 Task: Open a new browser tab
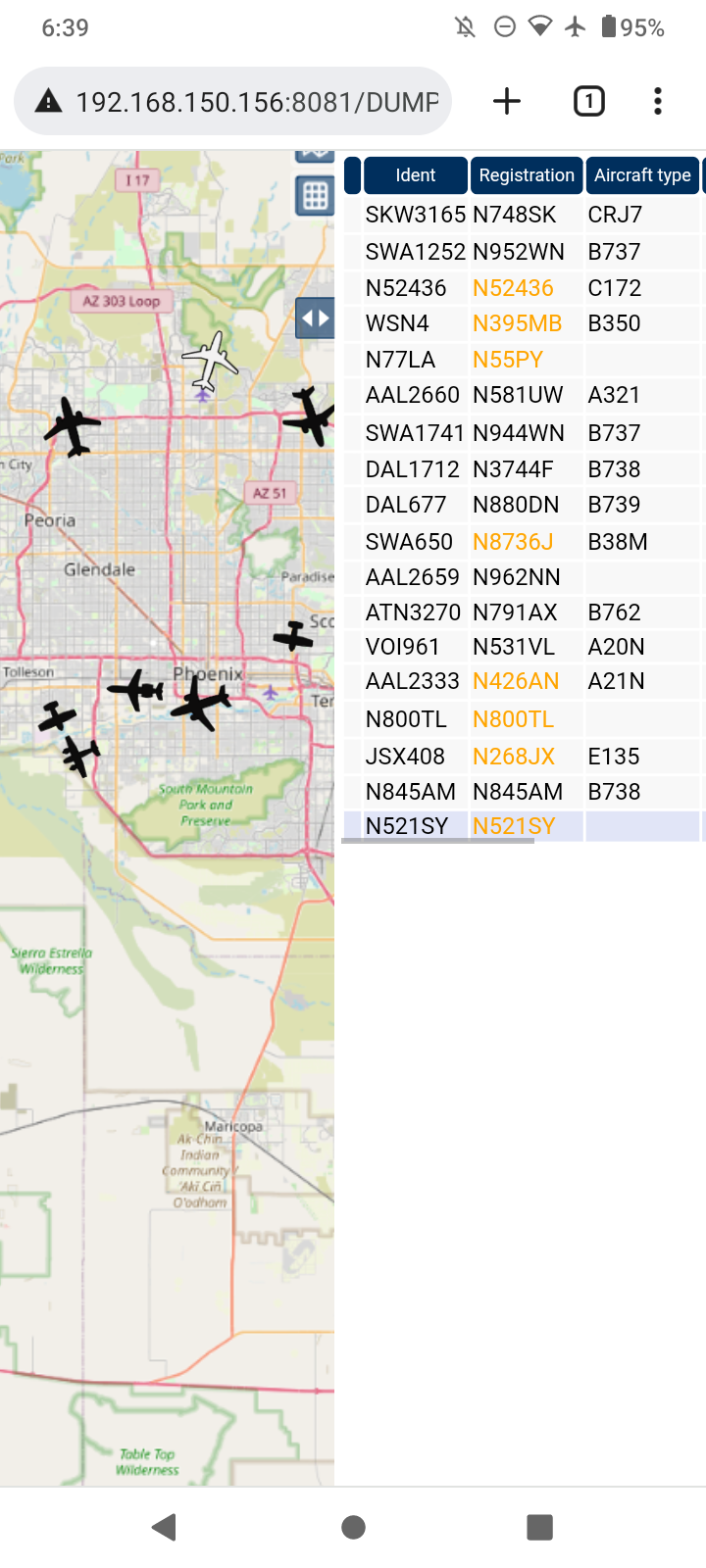tap(507, 101)
